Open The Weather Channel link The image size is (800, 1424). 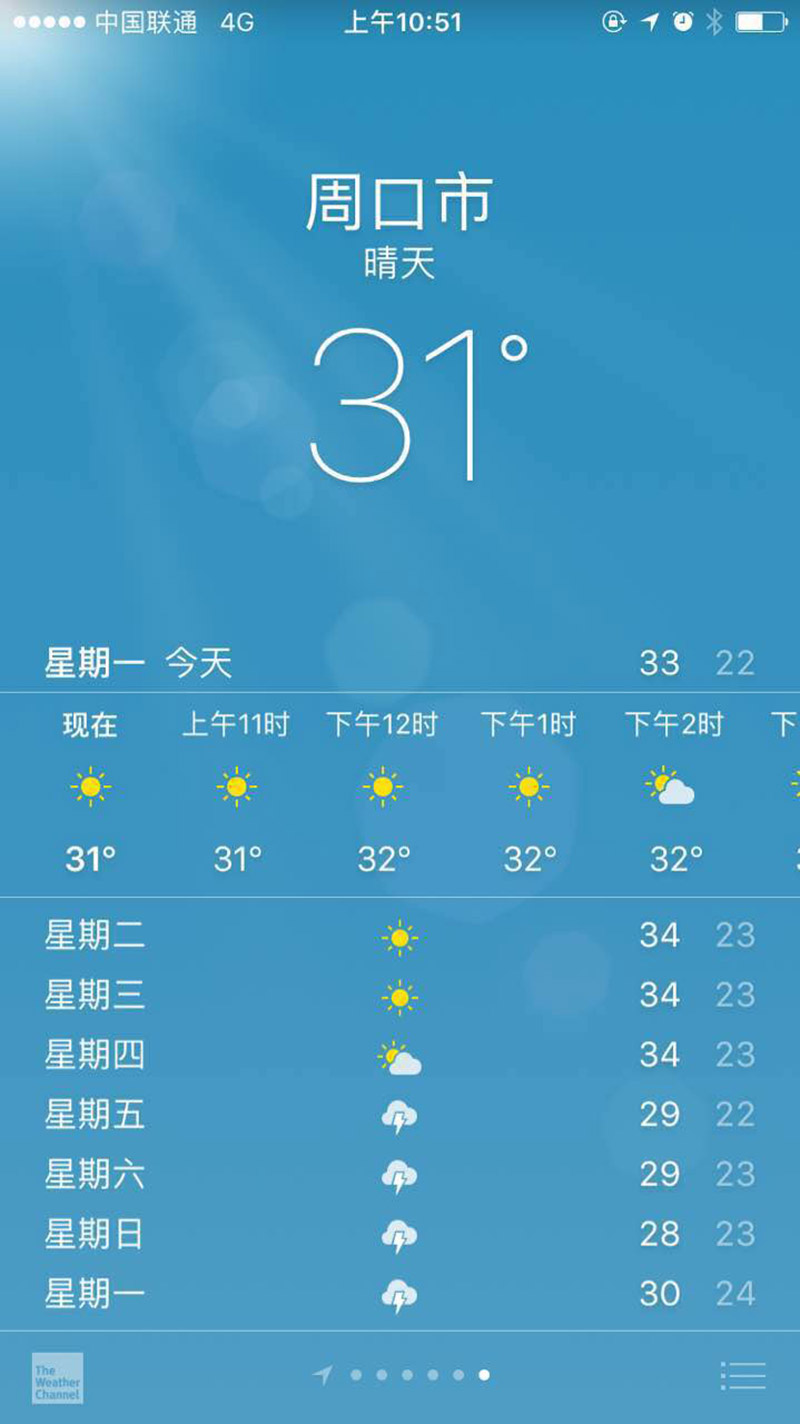[x=57, y=1378]
